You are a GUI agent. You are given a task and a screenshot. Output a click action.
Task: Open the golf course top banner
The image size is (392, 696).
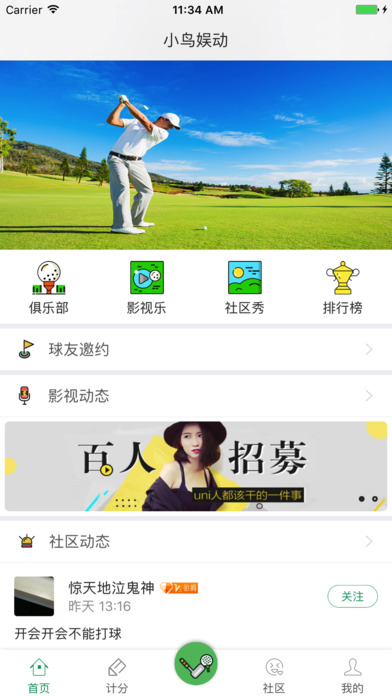pos(196,155)
